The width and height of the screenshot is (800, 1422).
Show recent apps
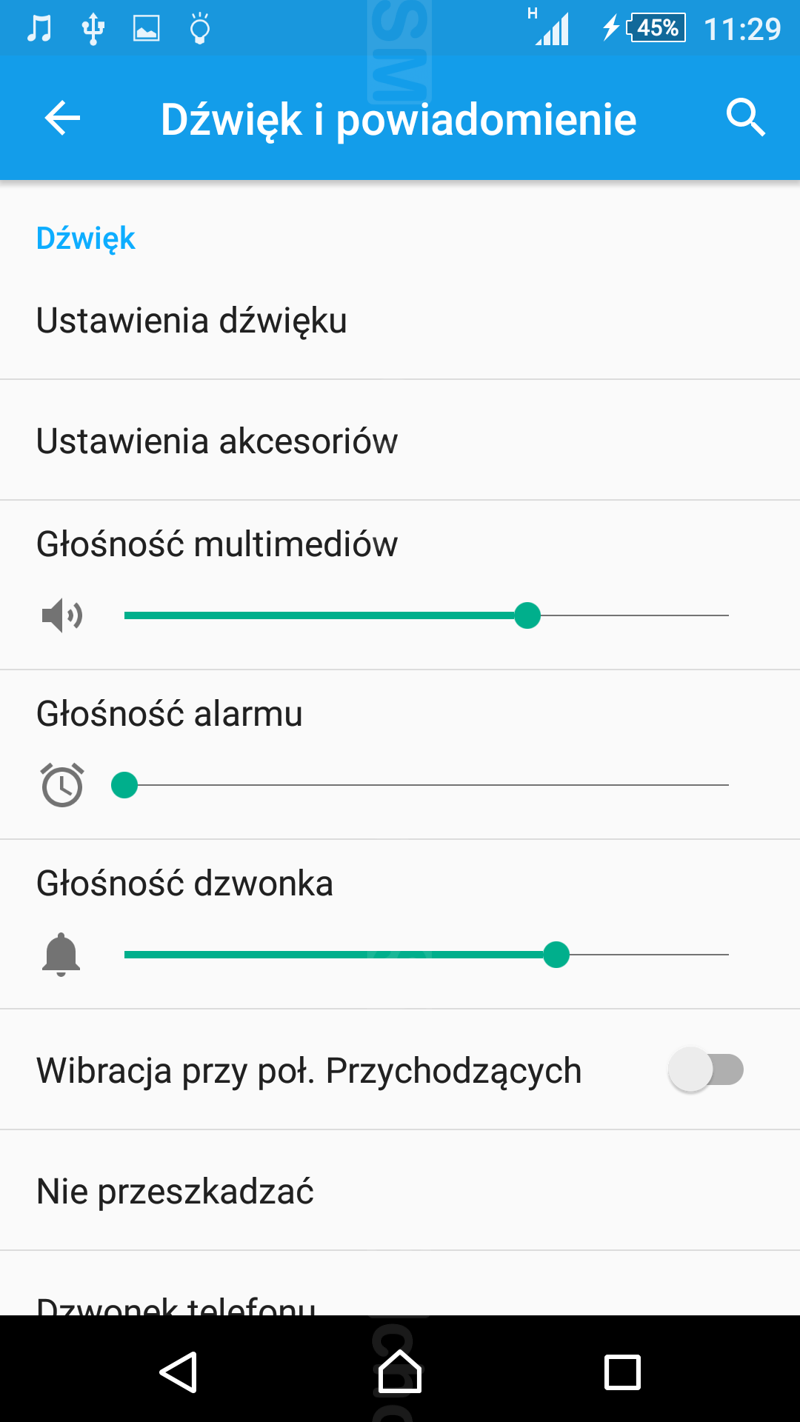coord(622,1371)
